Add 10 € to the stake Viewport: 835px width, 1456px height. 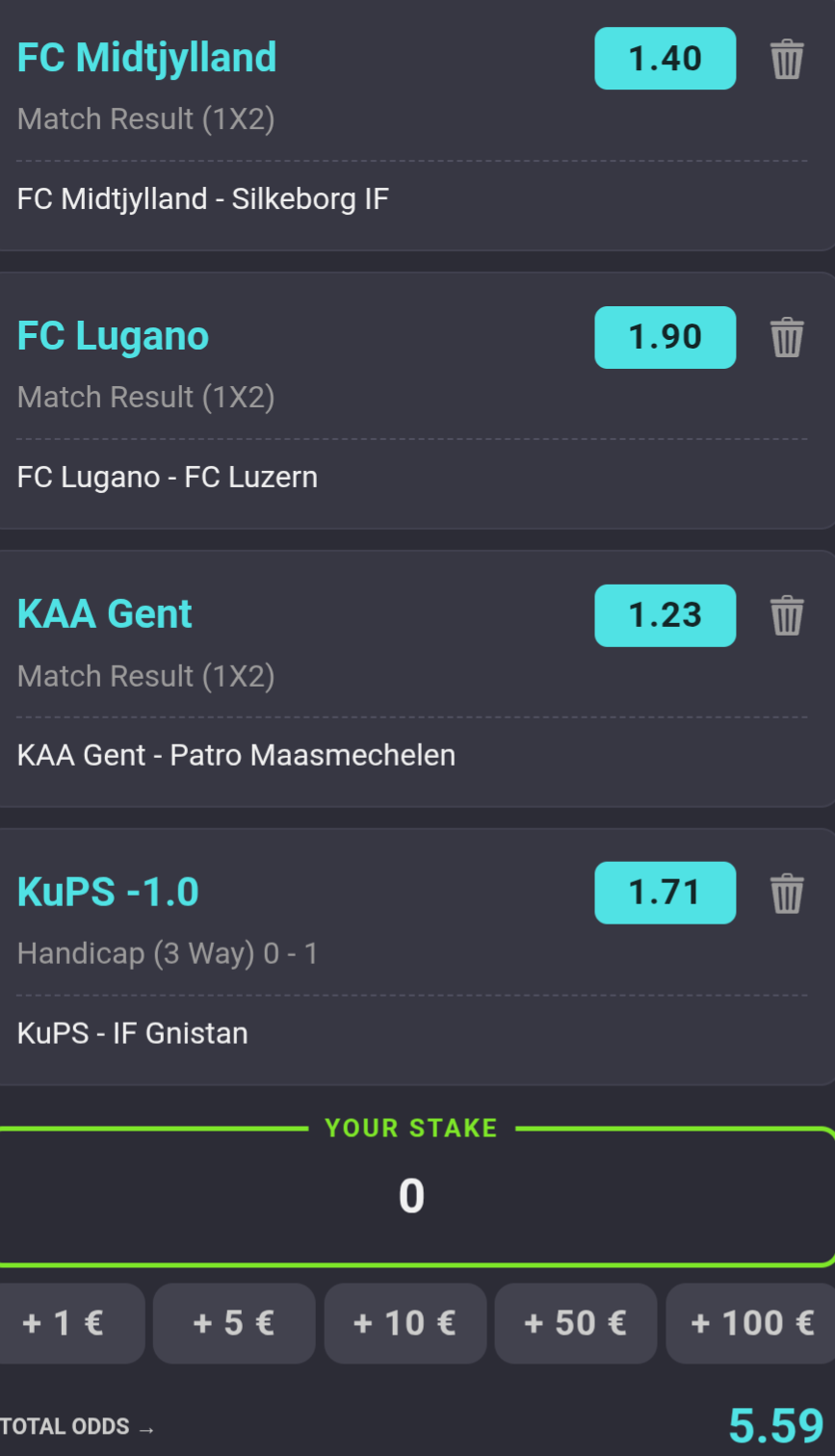404,1323
